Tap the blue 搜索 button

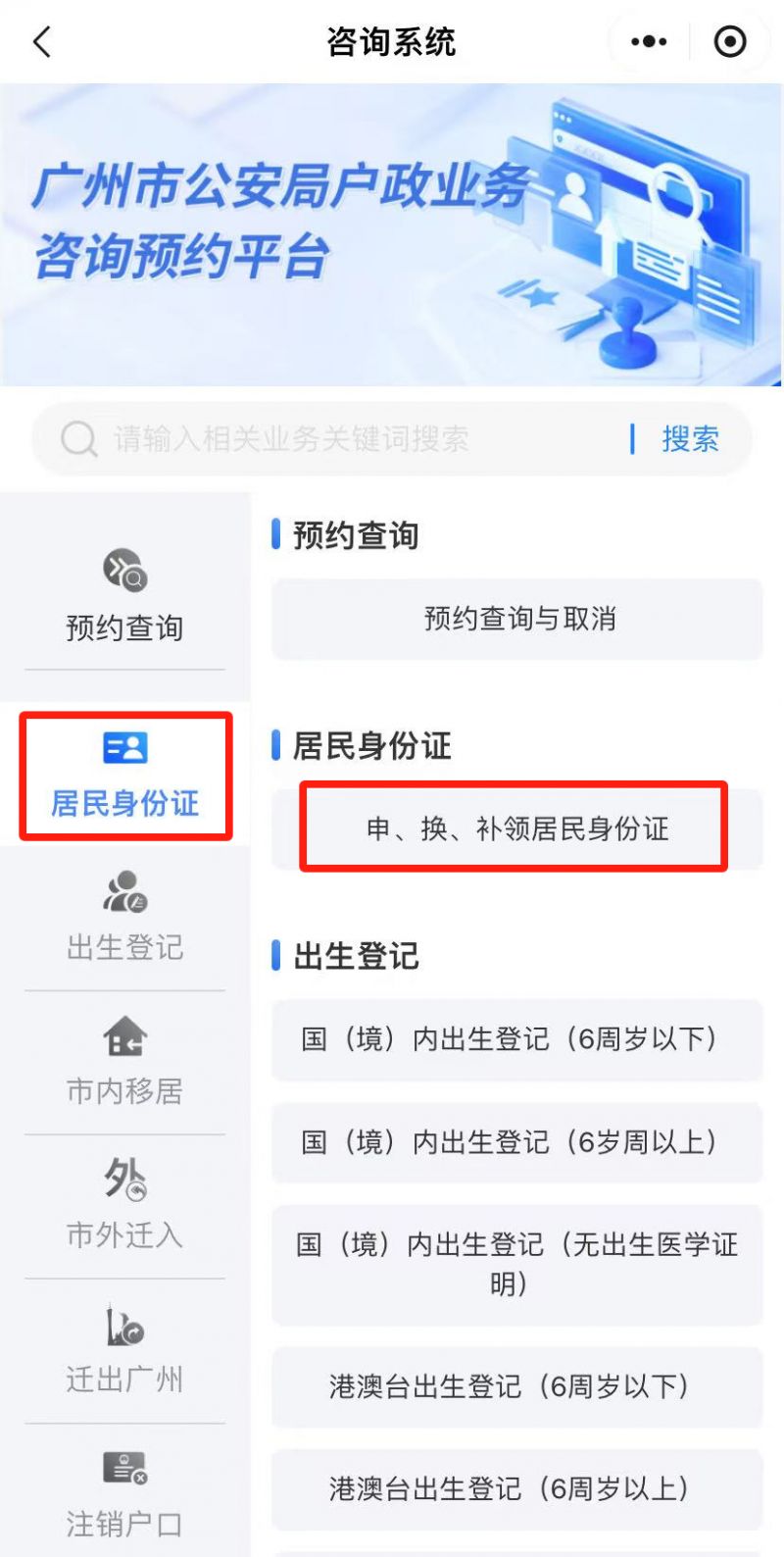690,439
